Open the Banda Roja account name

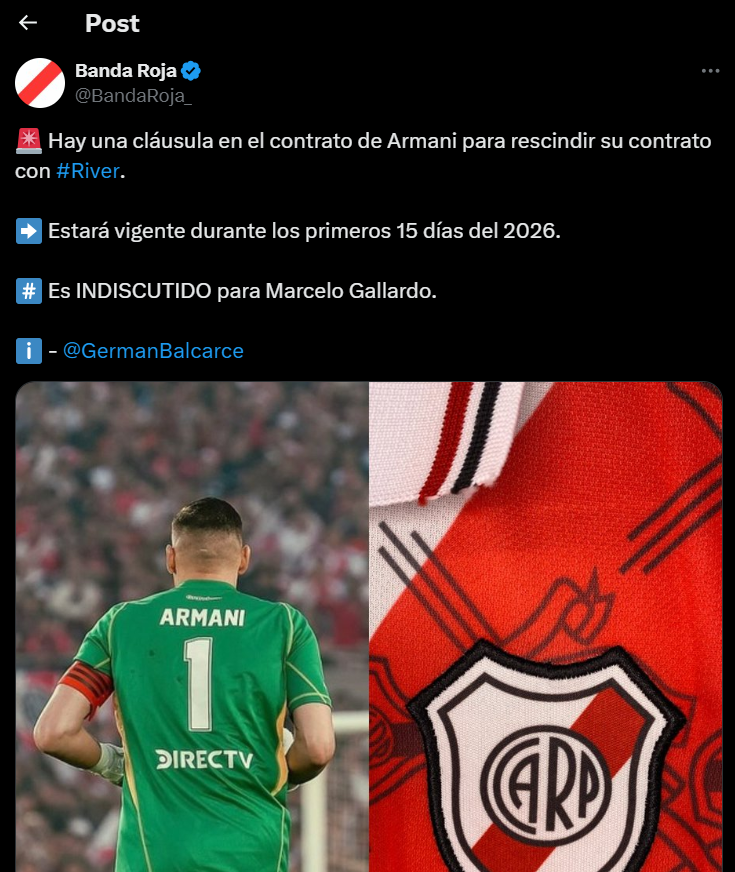[x=126, y=70]
